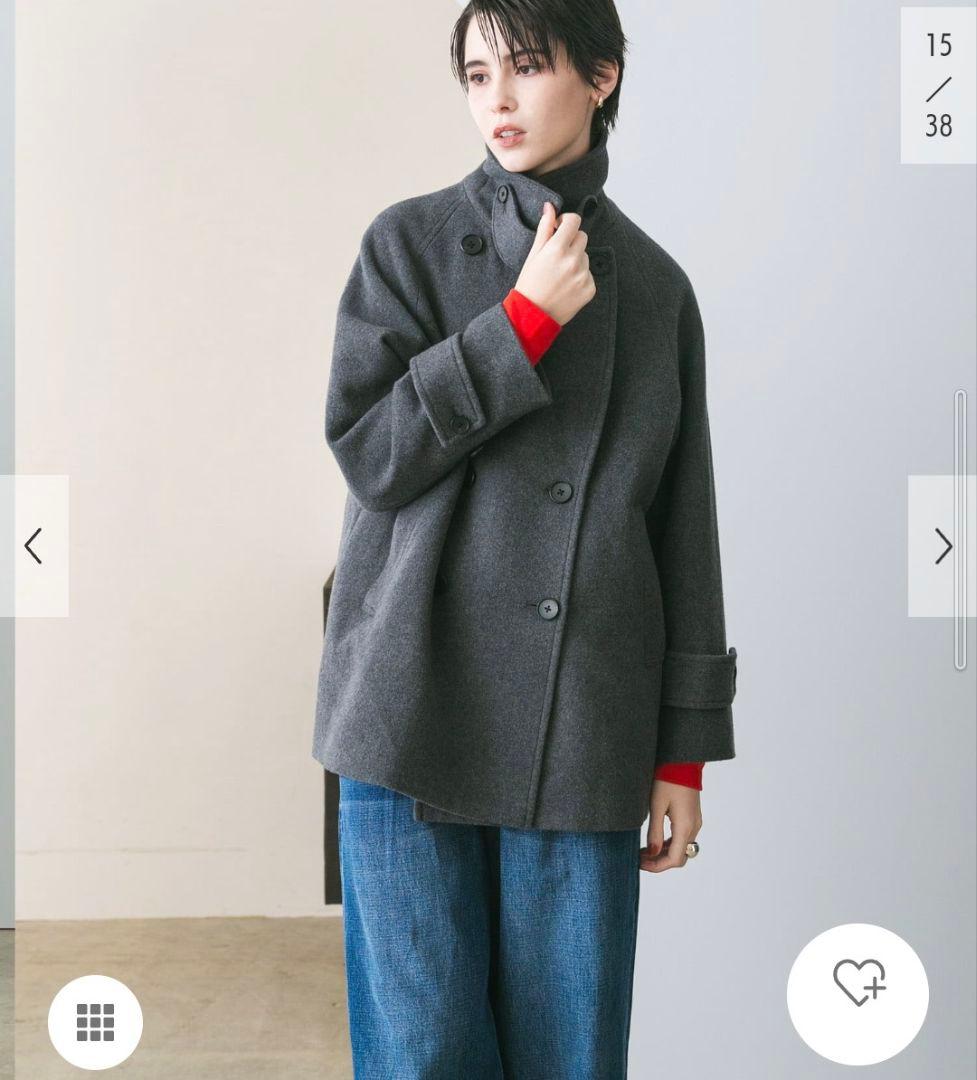This screenshot has height=1080, width=977.
Task: Add this item to favorites
Action: click(858, 994)
